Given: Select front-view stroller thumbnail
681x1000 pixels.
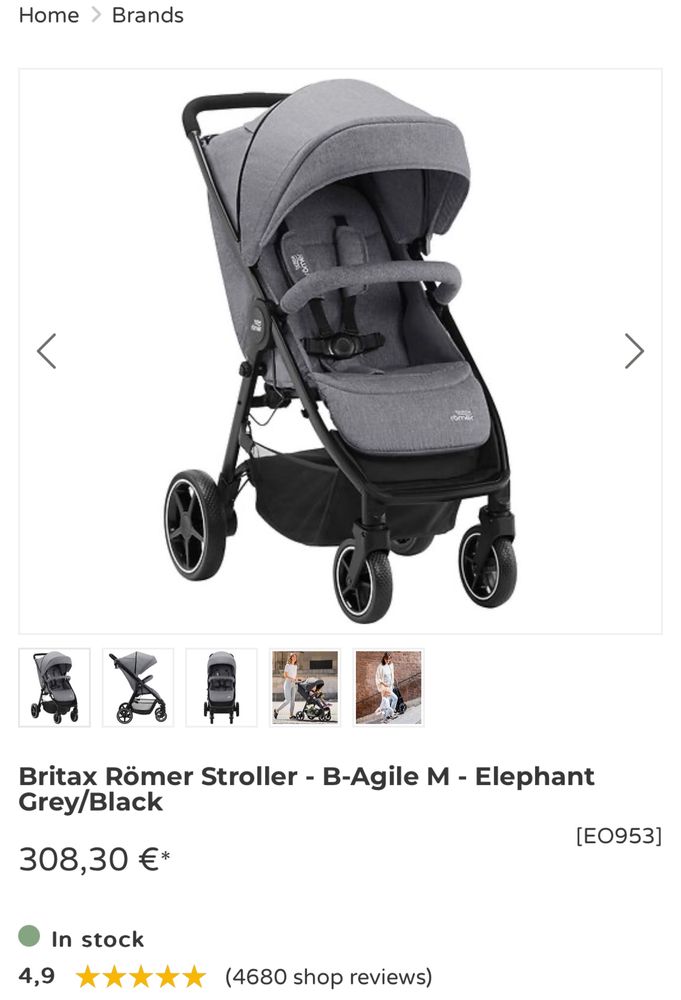Looking at the screenshot, I should pyautogui.click(x=221, y=687).
